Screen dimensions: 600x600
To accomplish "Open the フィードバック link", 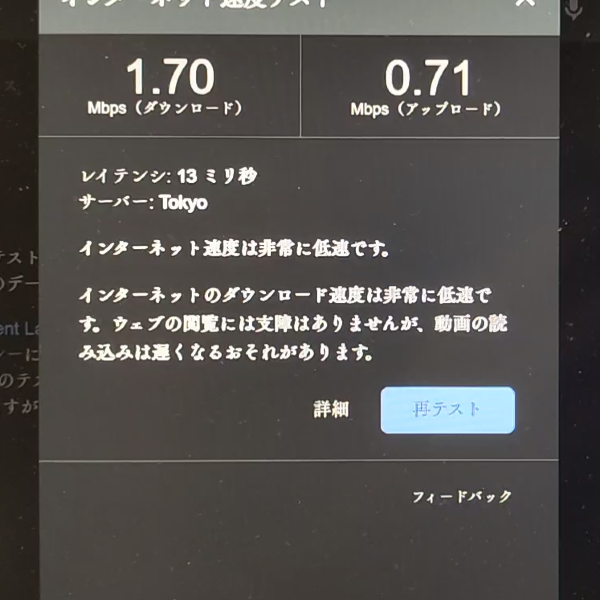I will (462, 496).
